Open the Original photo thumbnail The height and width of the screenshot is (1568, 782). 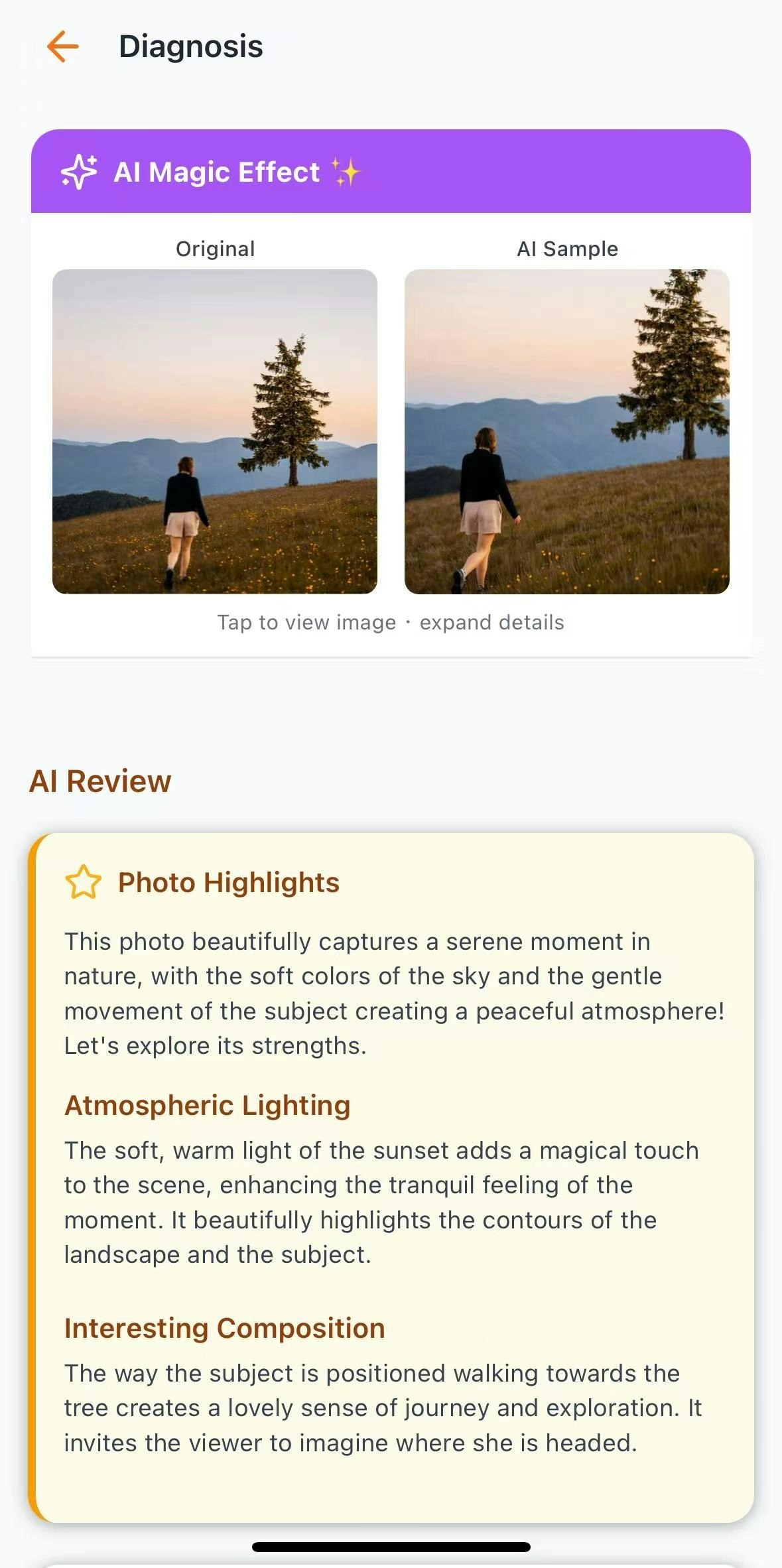tap(215, 431)
